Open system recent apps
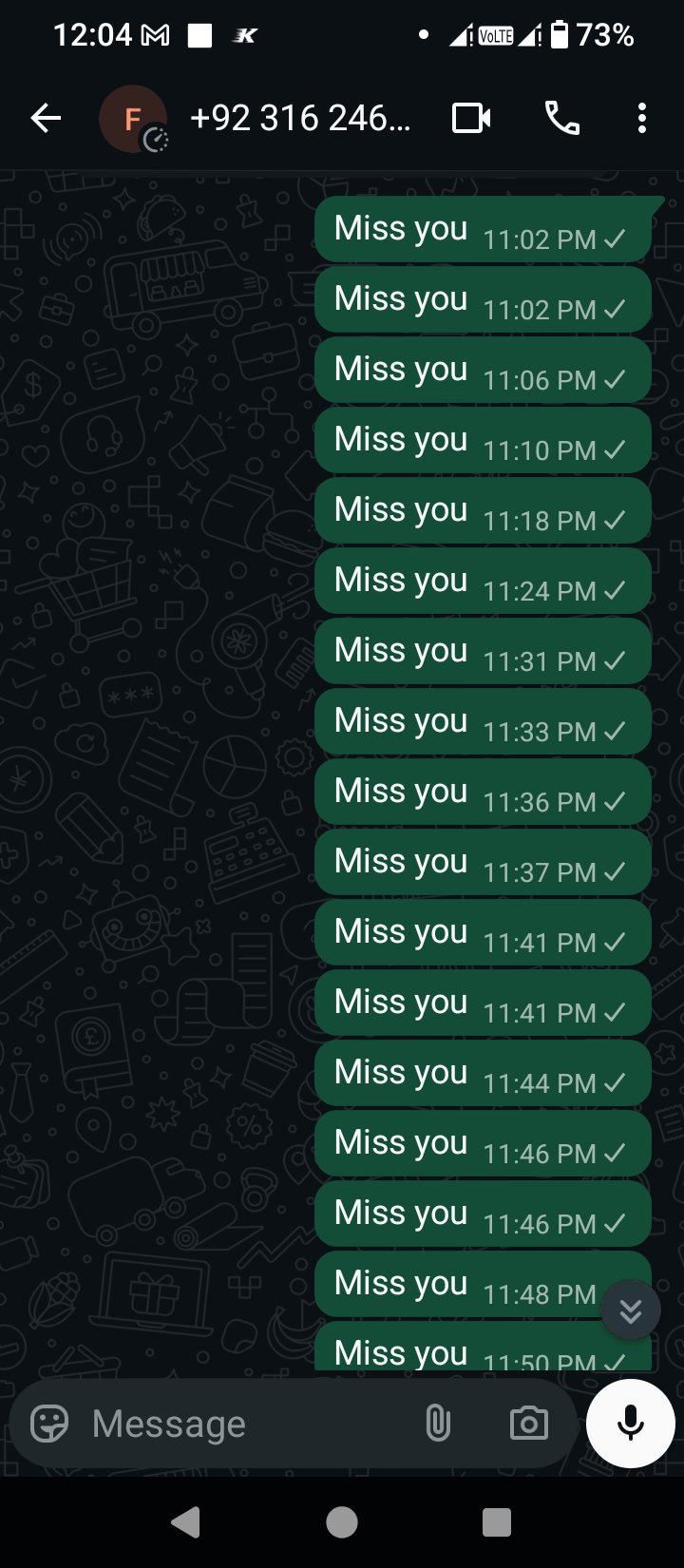 pos(497,1522)
